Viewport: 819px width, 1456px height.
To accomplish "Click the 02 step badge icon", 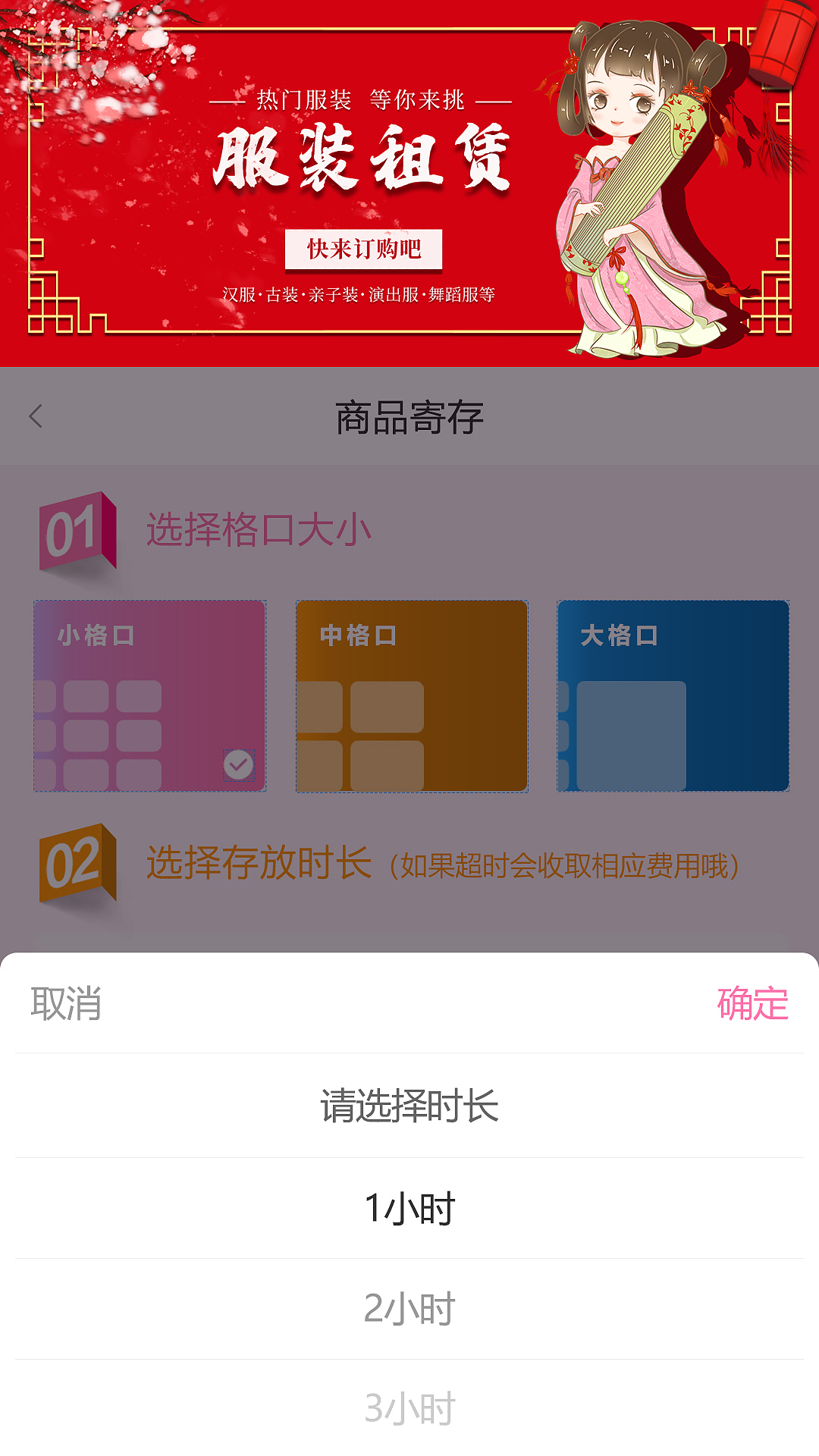I will [74, 863].
